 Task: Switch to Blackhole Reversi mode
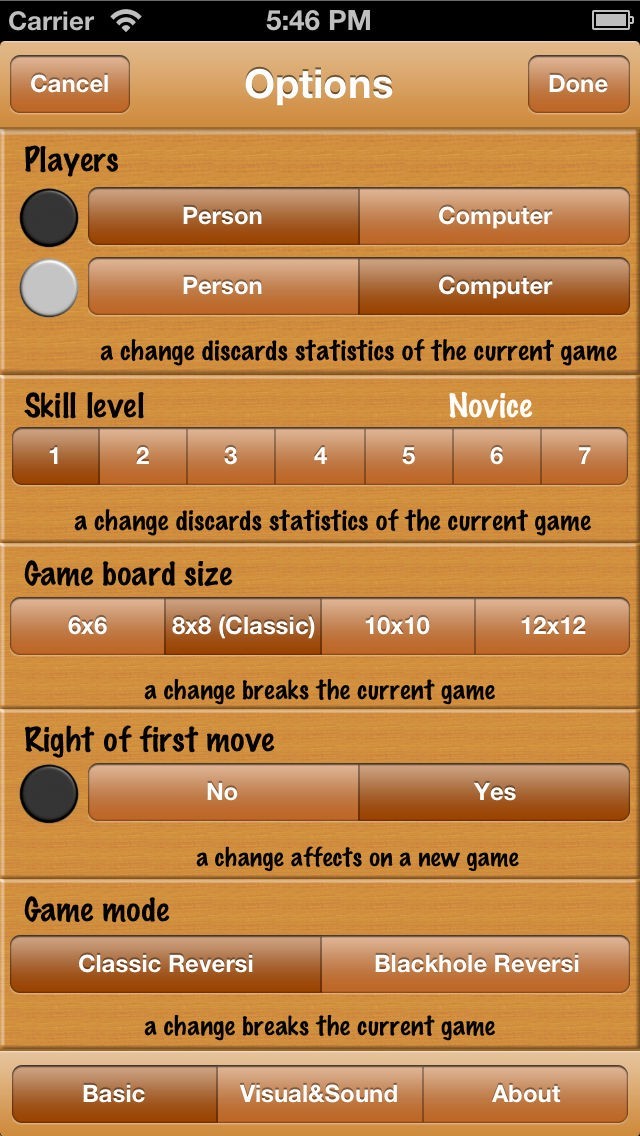tap(475, 964)
